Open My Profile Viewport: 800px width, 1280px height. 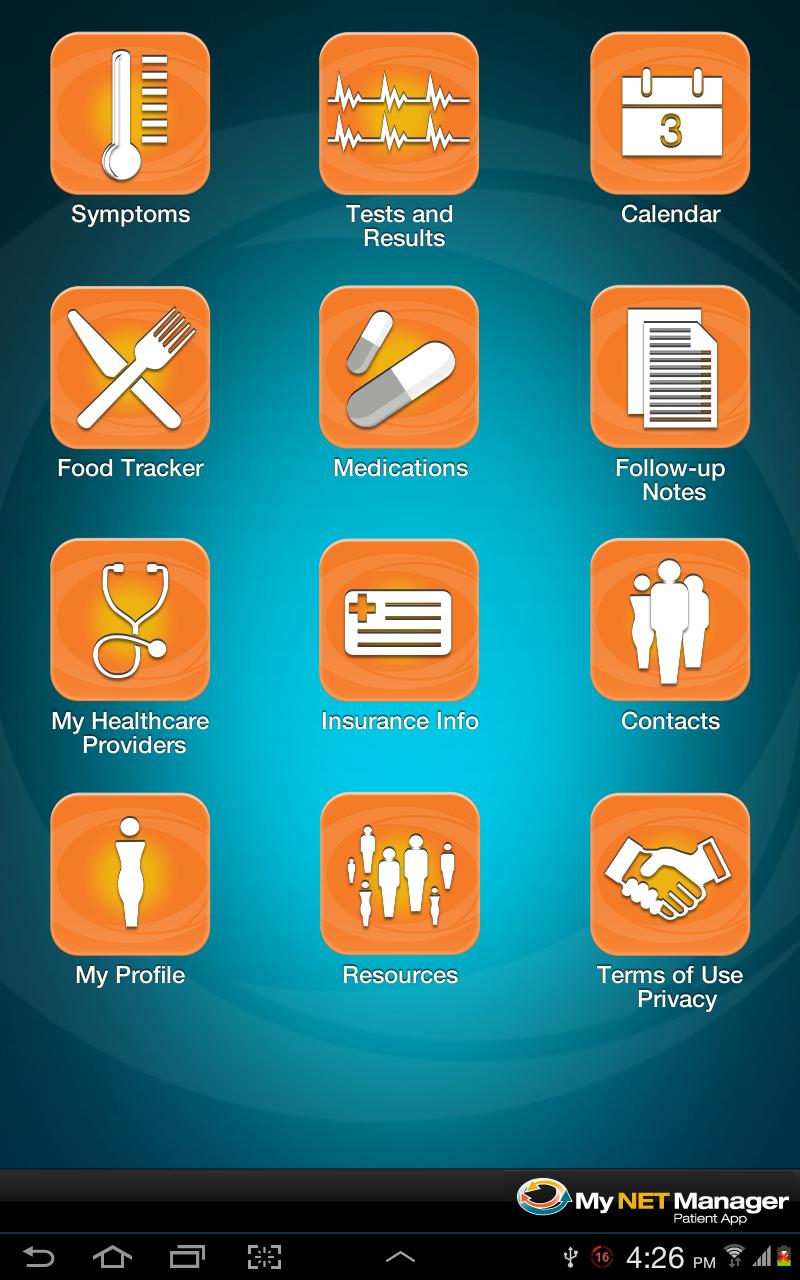130,874
